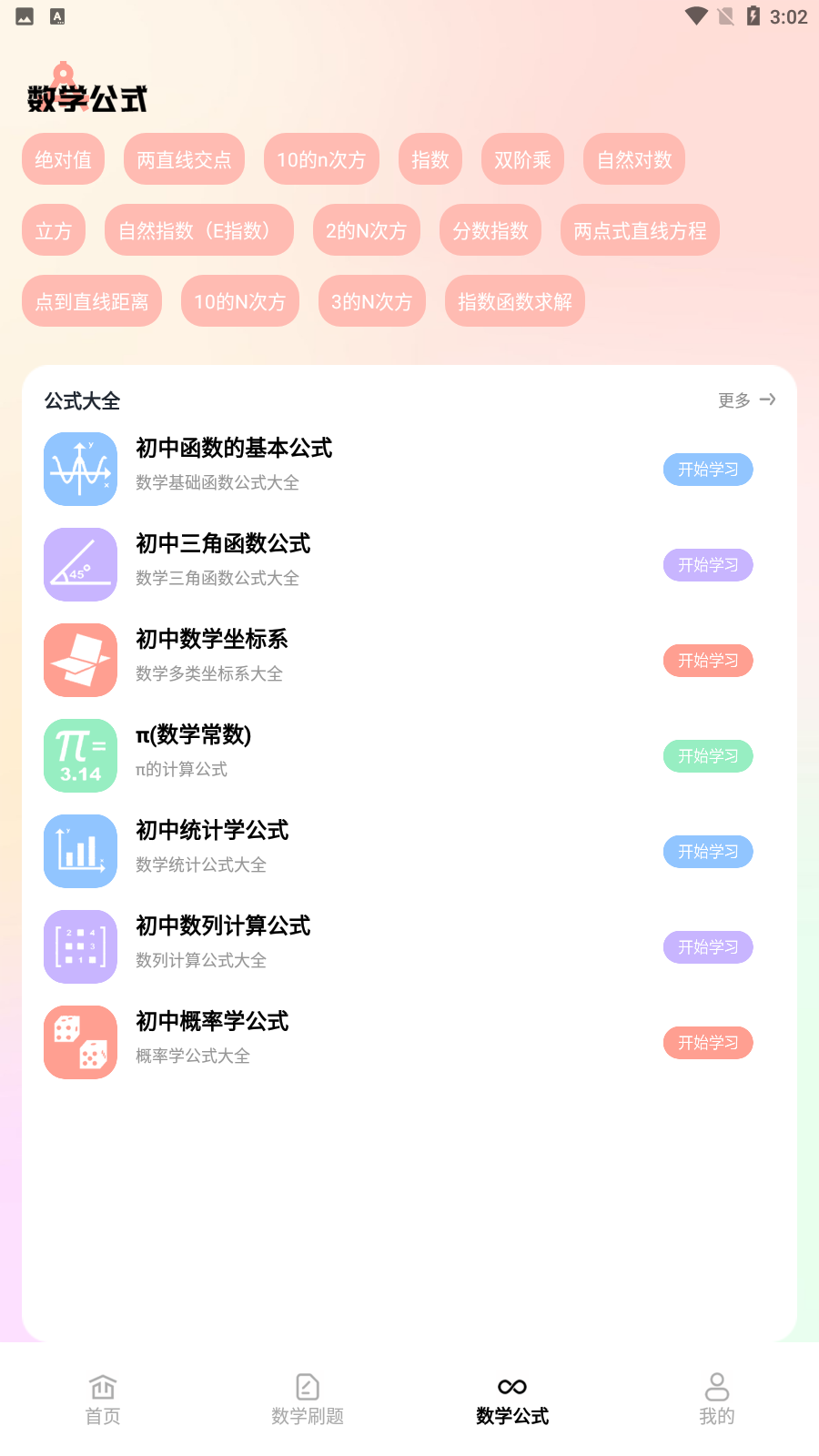Select the 绝对值 category chip
Viewport: 819px width, 1456px height.
pos(63,158)
